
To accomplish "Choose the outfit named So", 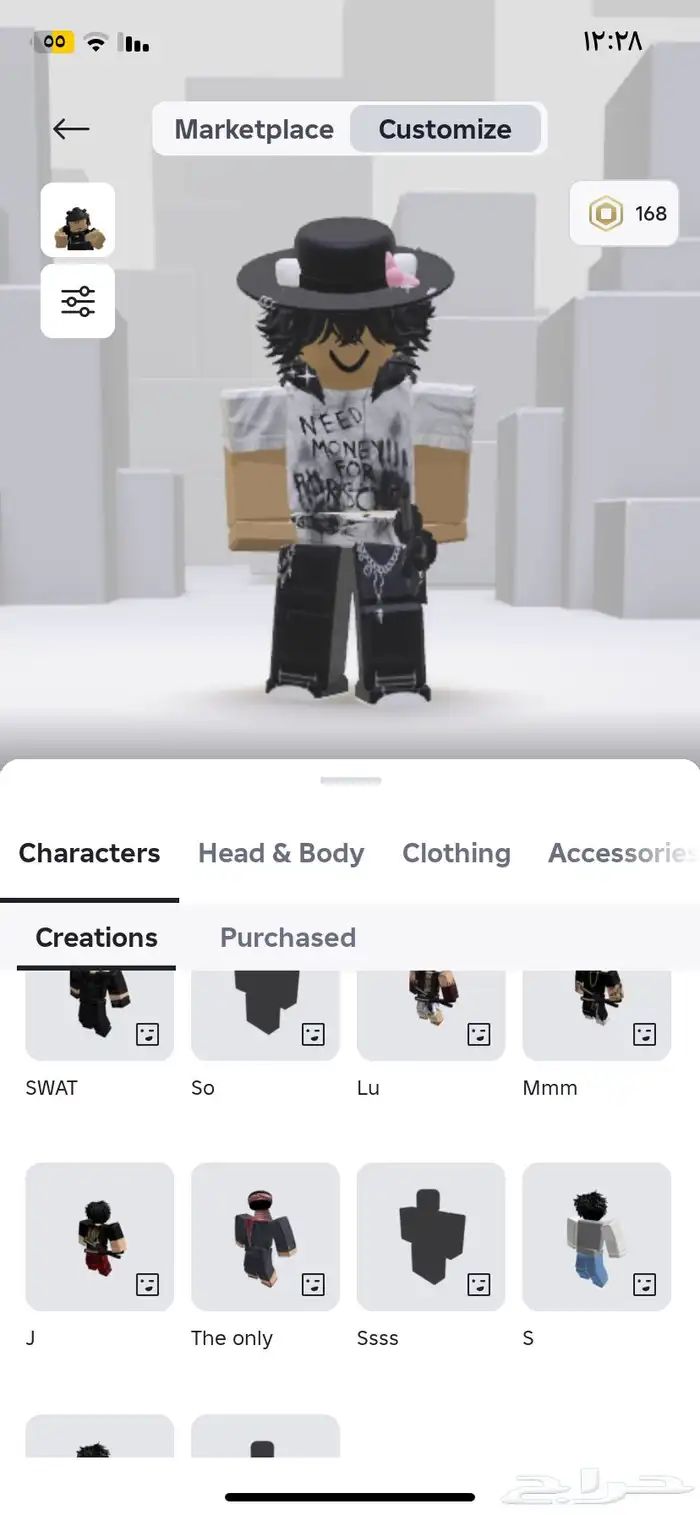I will click(265, 1015).
